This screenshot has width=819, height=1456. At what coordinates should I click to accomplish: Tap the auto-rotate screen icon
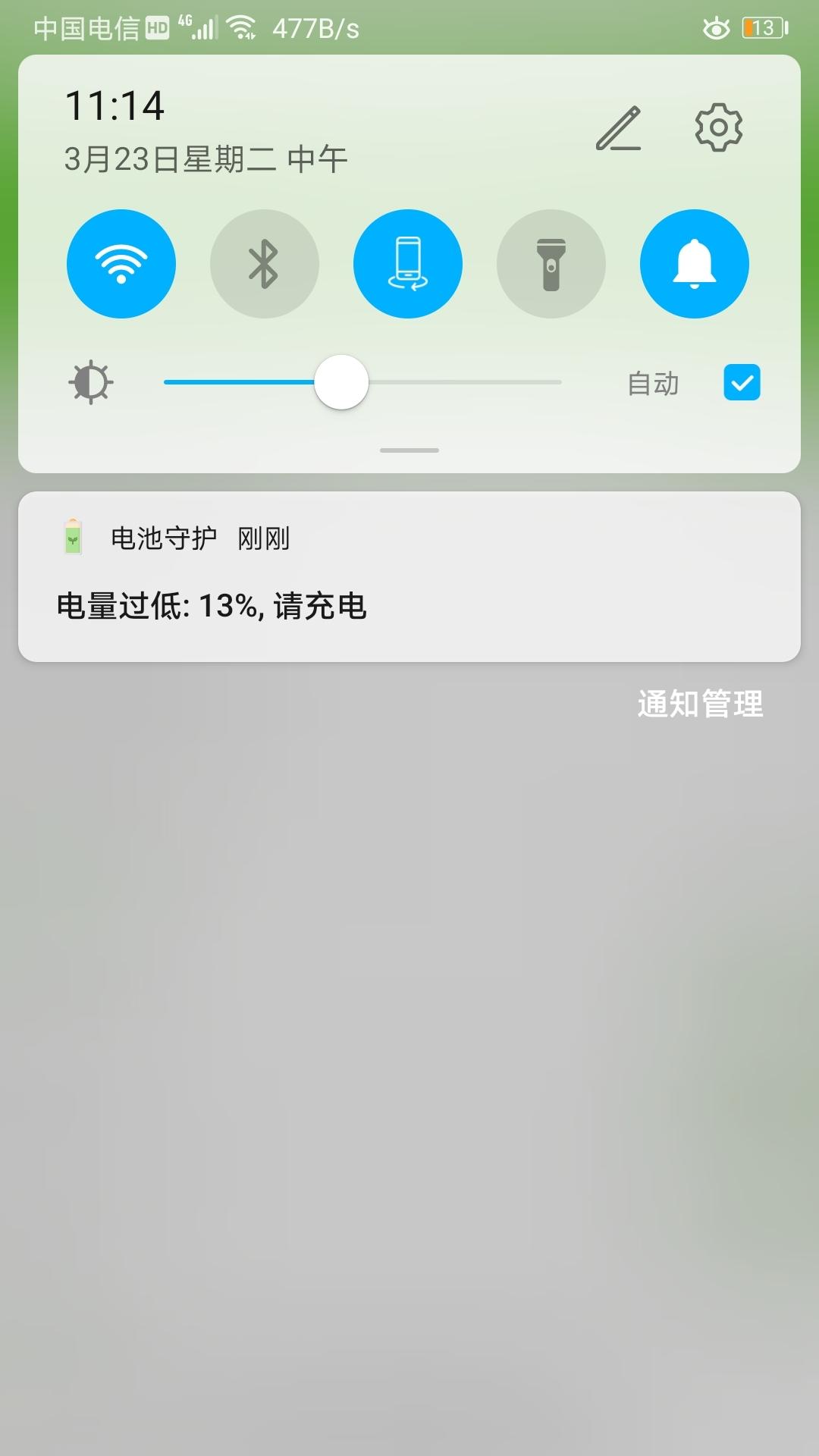[407, 263]
